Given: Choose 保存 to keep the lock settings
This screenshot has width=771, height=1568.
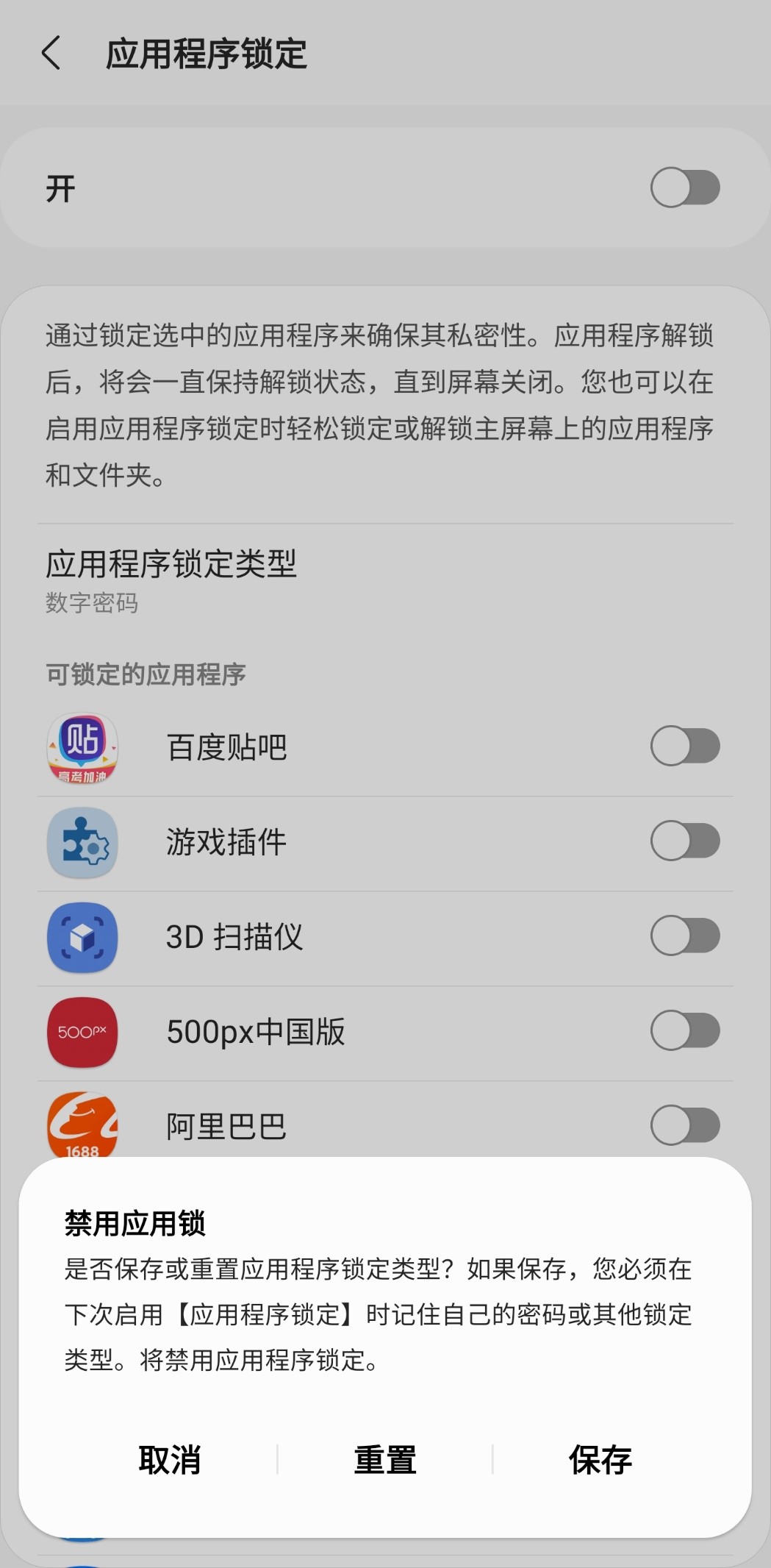Looking at the screenshot, I should point(599,1460).
